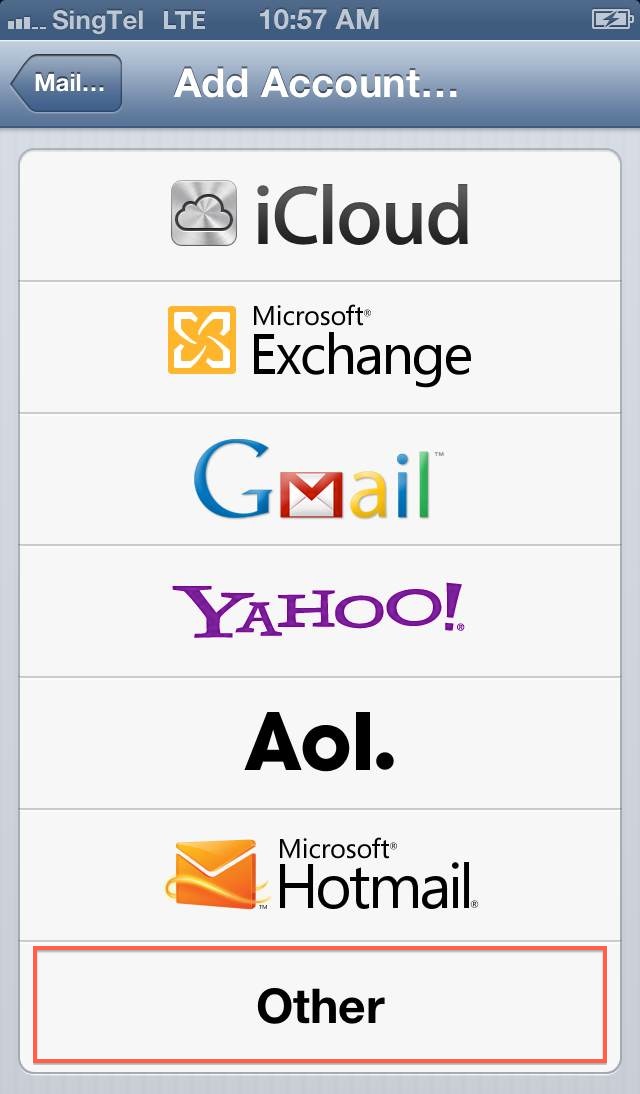Choose Microsoft Exchange account
The image size is (640, 1094).
[x=320, y=347]
